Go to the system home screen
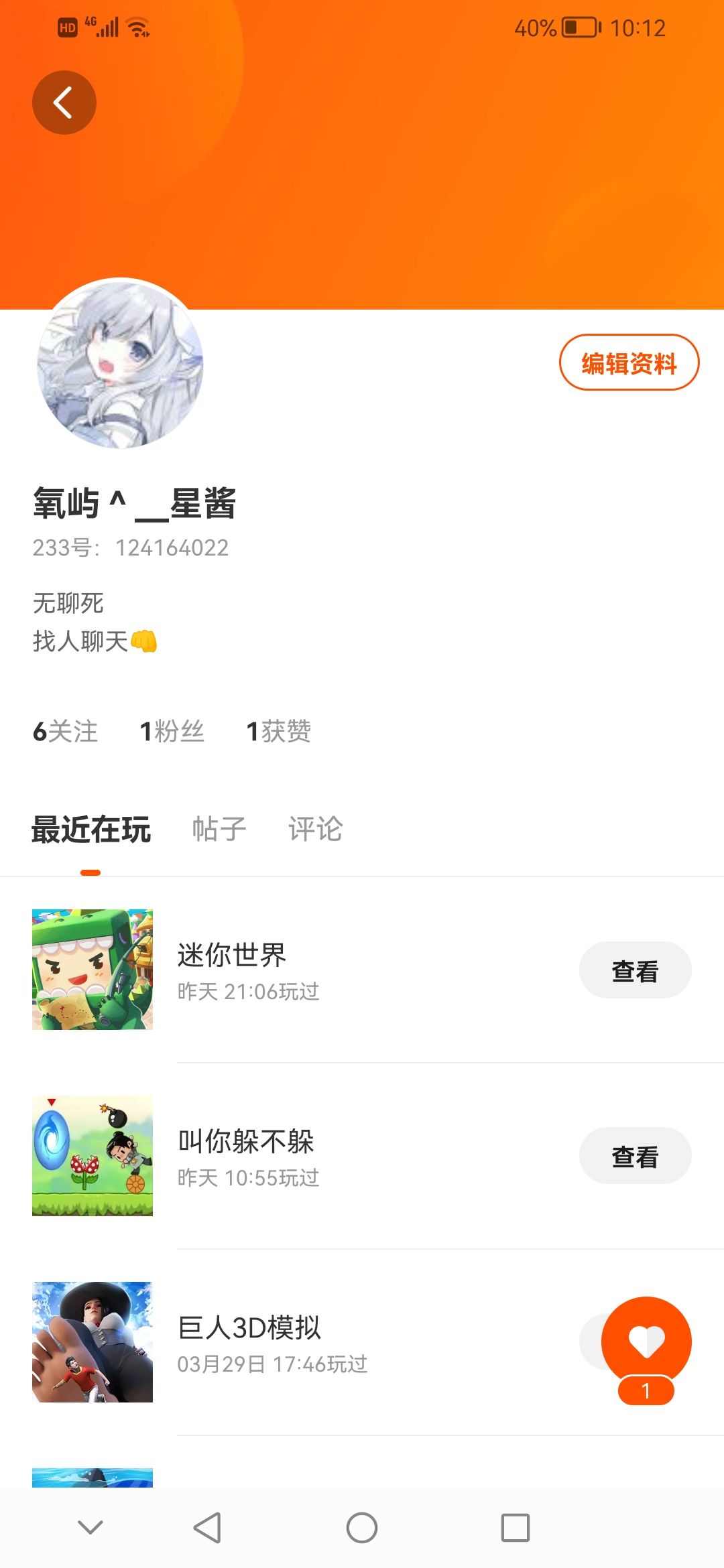Image resolution: width=724 pixels, height=1568 pixels. coord(362,1528)
